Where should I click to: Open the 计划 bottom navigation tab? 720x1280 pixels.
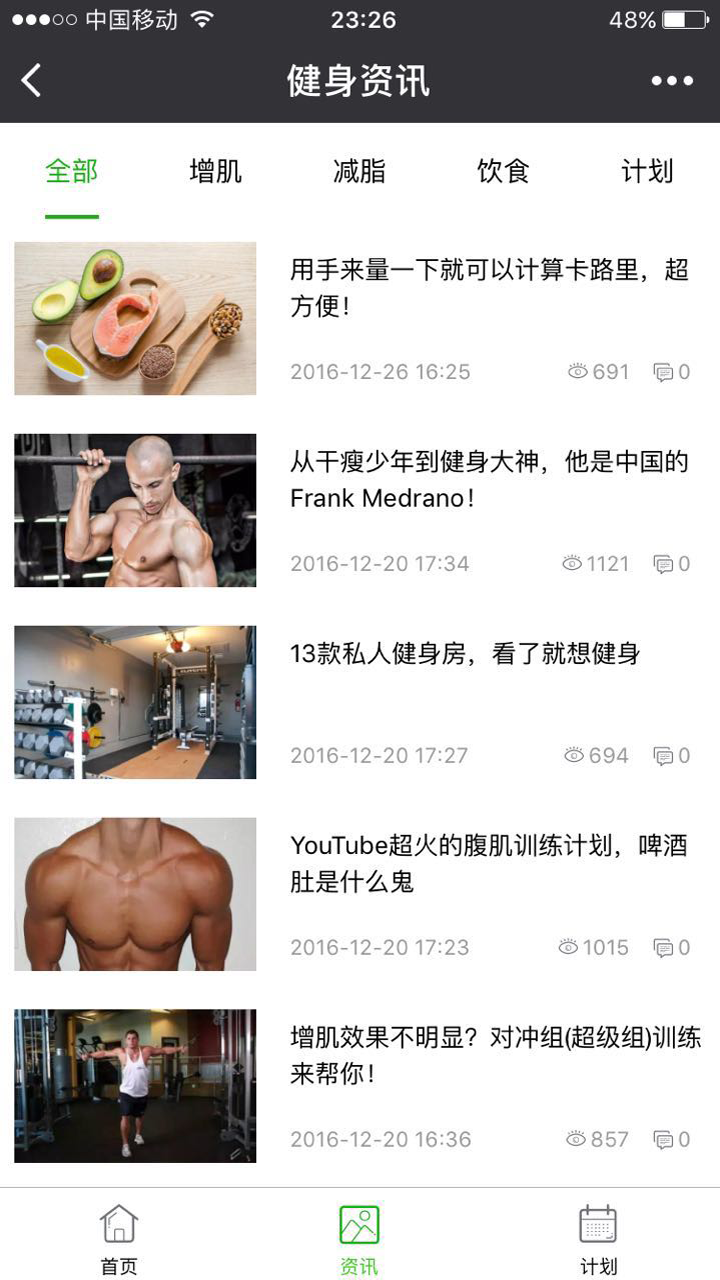coord(599,1238)
